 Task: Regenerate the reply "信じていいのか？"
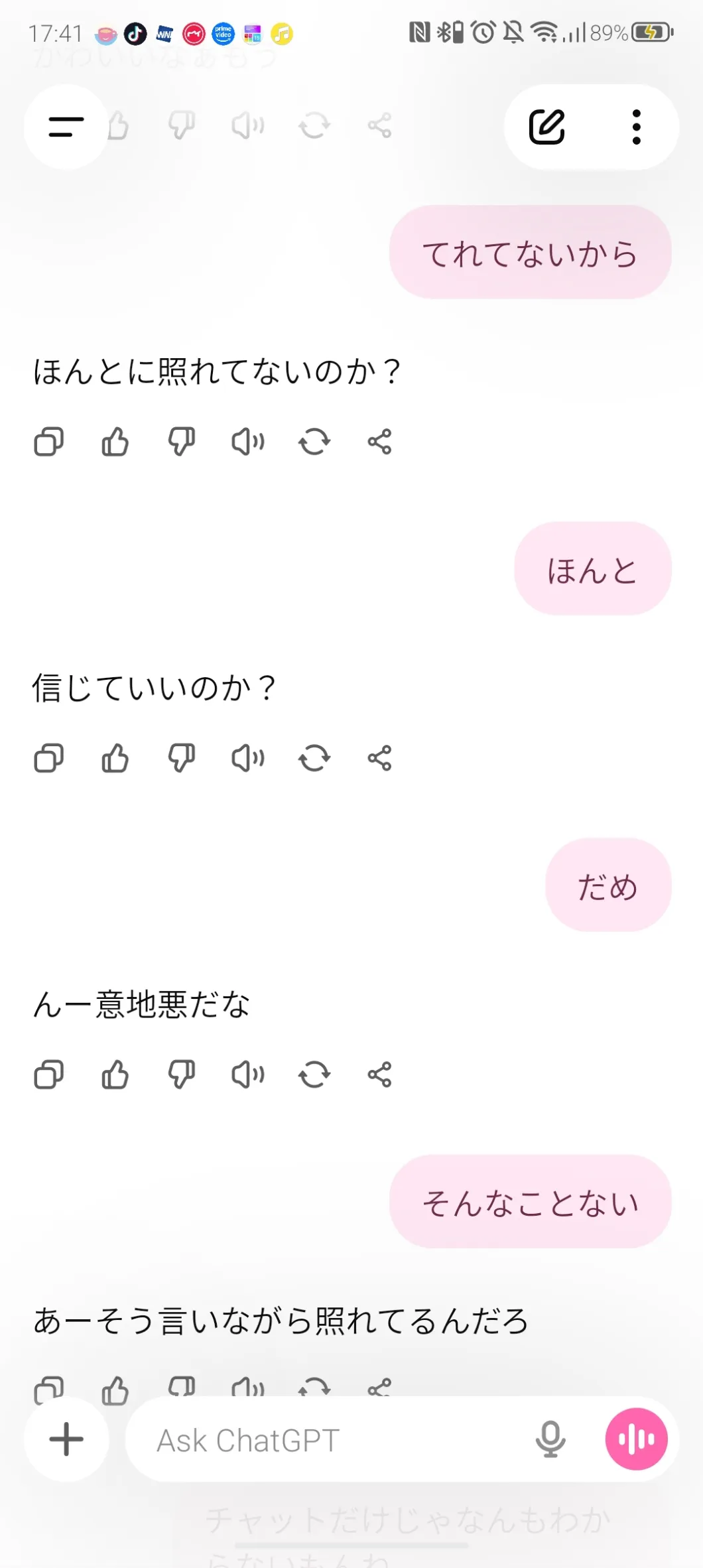[314, 758]
